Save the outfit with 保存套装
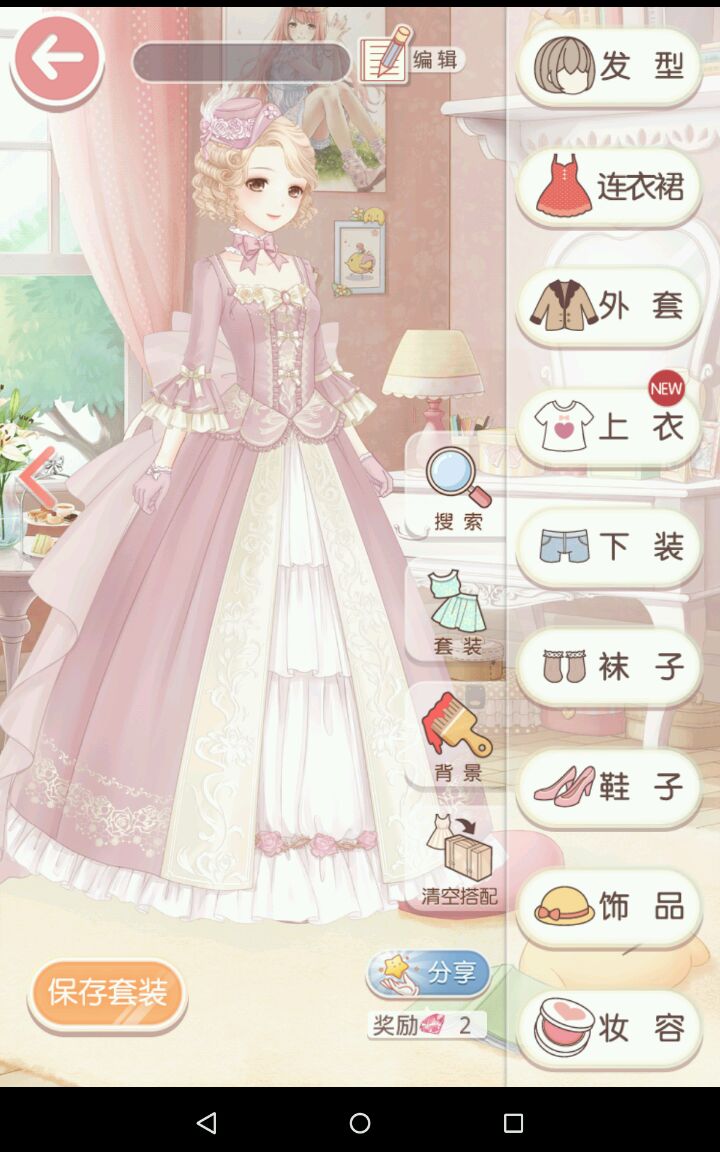The height and width of the screenshot is (1152, 720). [107, 993]
